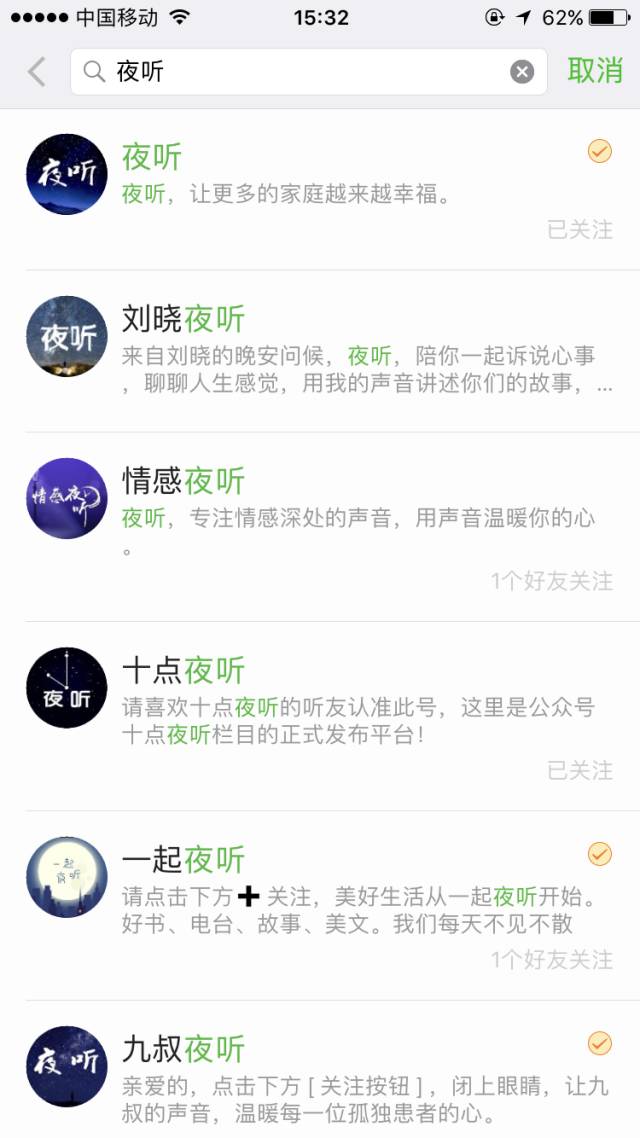The width and height of the screenshot is (640, 1138).
Task: Go back using the arrow icon
Action: tap(37, 72)
